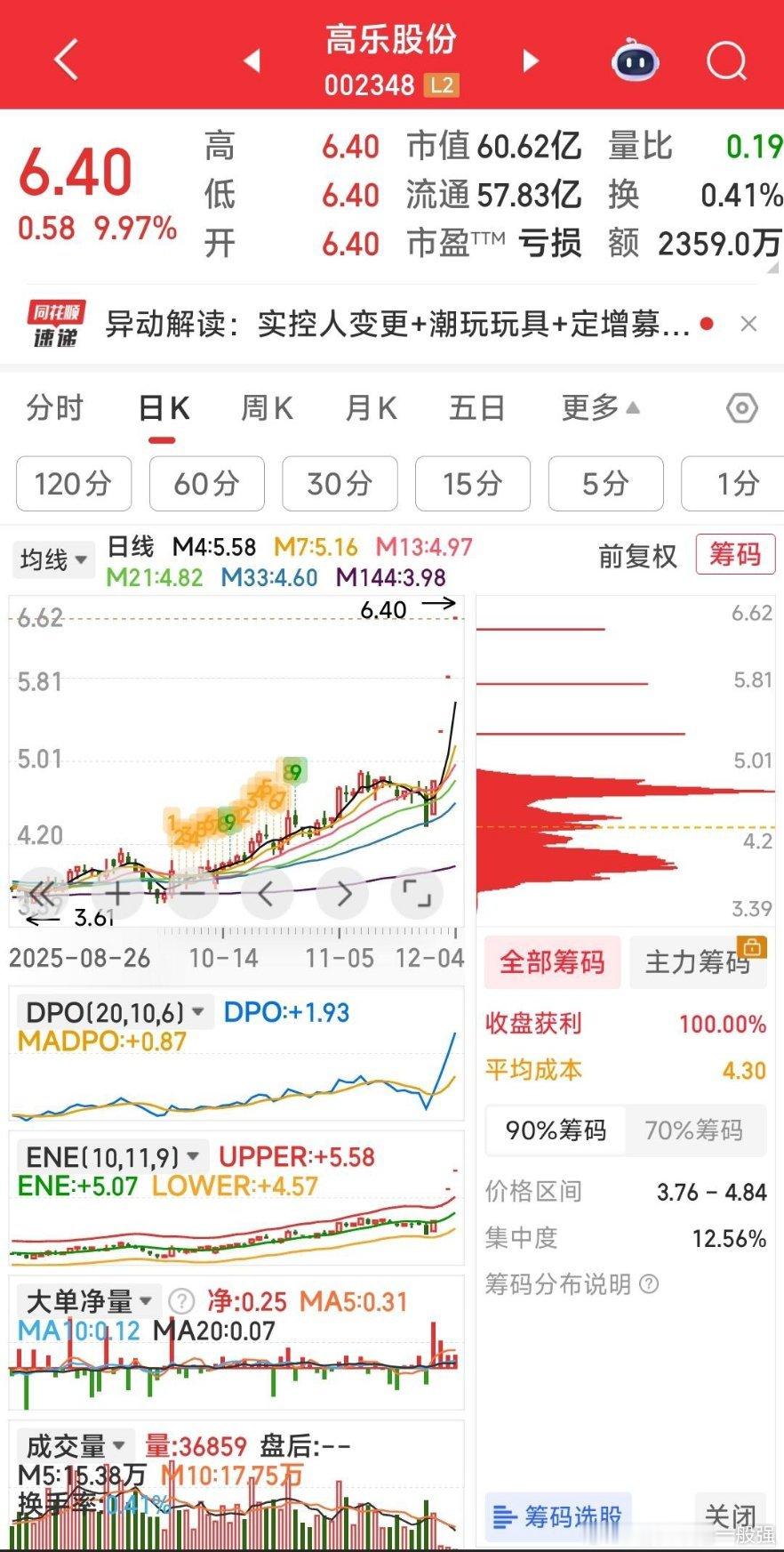Image resolution: width=784 pixels, height=1552 pixels.
Task: Open the AI assistant robot icon
Action: tap(635, 60)
